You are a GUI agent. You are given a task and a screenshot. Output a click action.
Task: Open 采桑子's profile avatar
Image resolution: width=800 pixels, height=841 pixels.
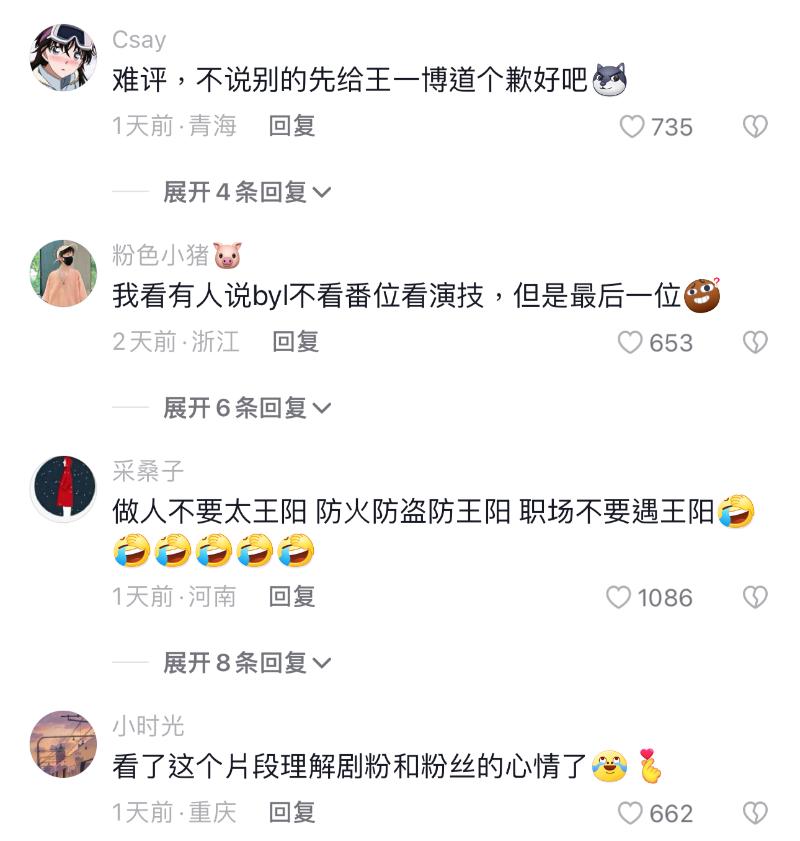click(64, 489)
